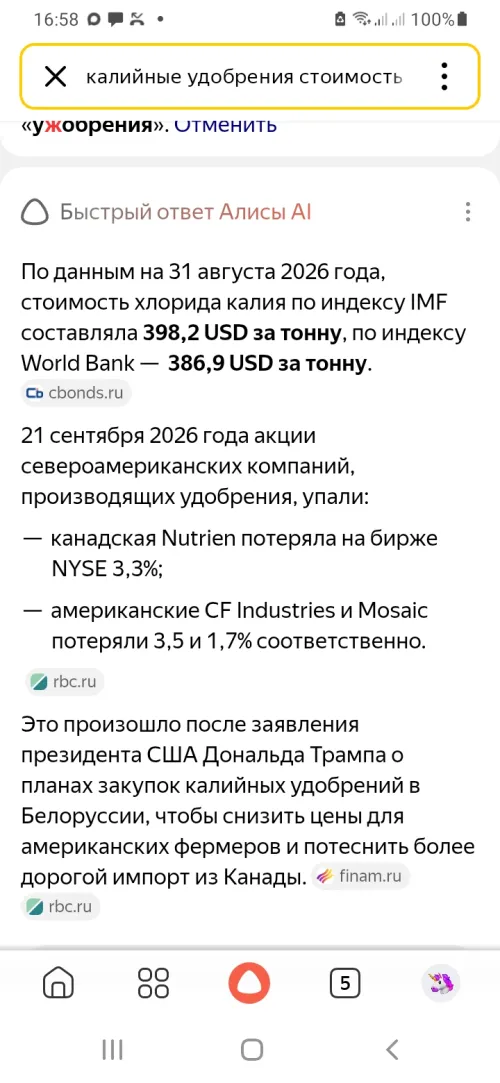Open the services grid
The width and height of the screenshot is (500, 1083).
click(153, 982)
